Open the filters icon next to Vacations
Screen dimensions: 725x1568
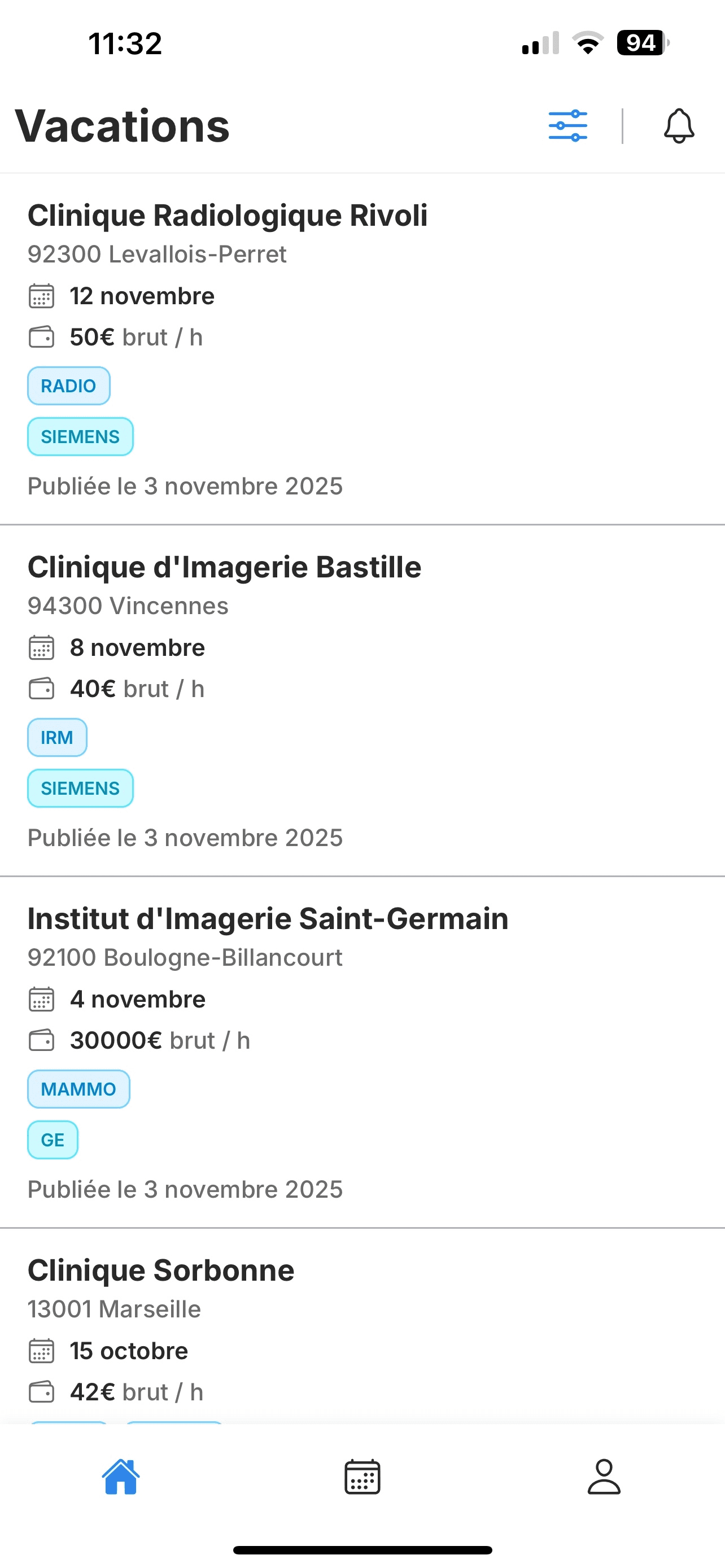coord(568,126)
